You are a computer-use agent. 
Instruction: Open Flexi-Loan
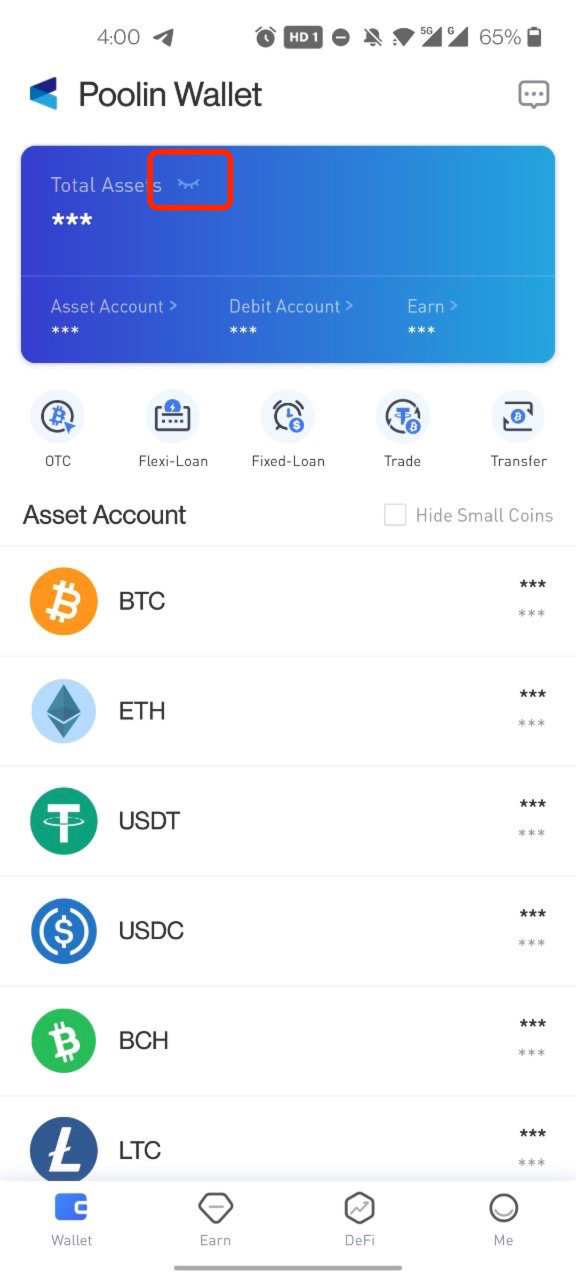(x=173, y=430)
